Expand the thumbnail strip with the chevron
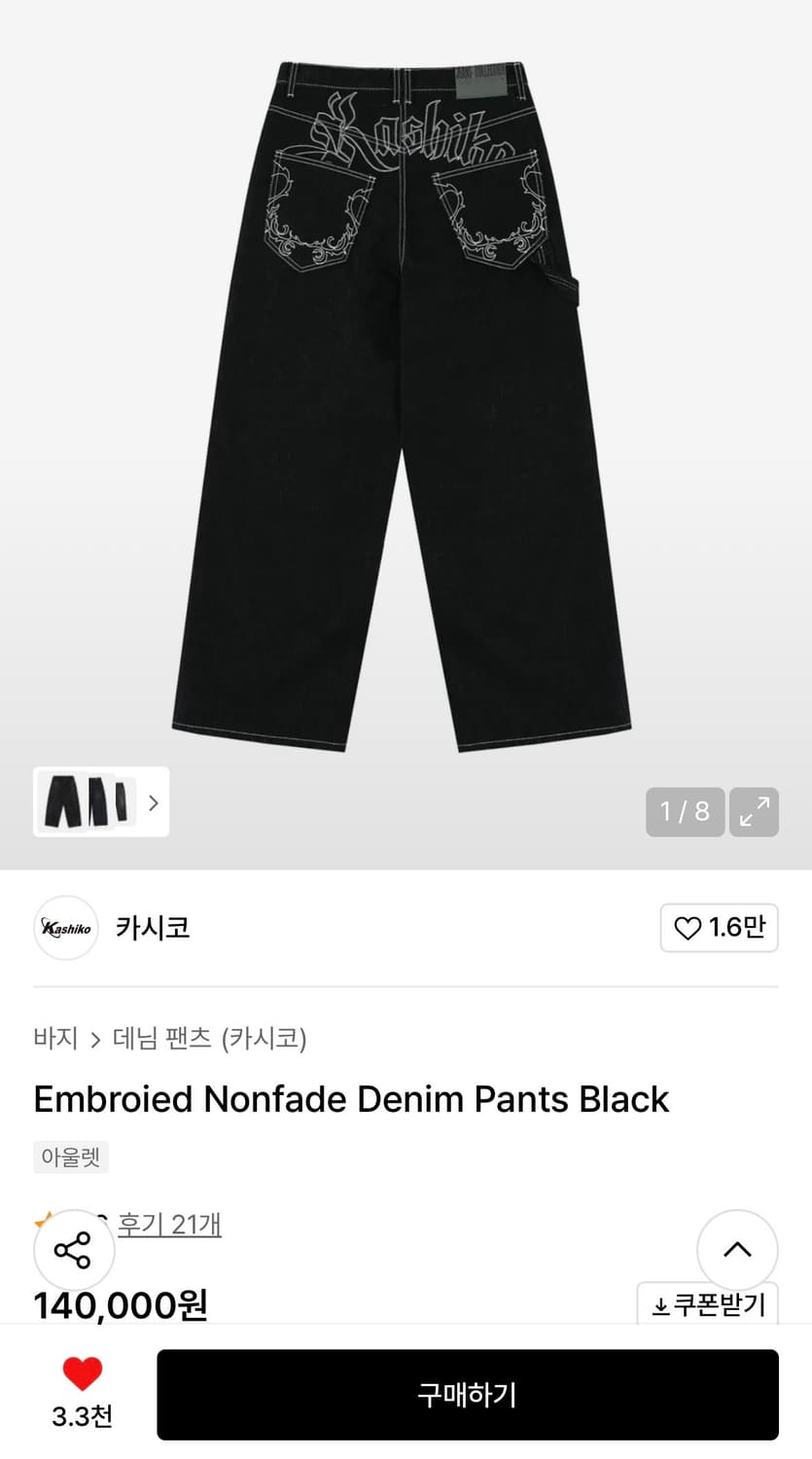Image resolution: width=812 pixels, height=1459 pixels. pyautogui.click(x=153, y=802)
